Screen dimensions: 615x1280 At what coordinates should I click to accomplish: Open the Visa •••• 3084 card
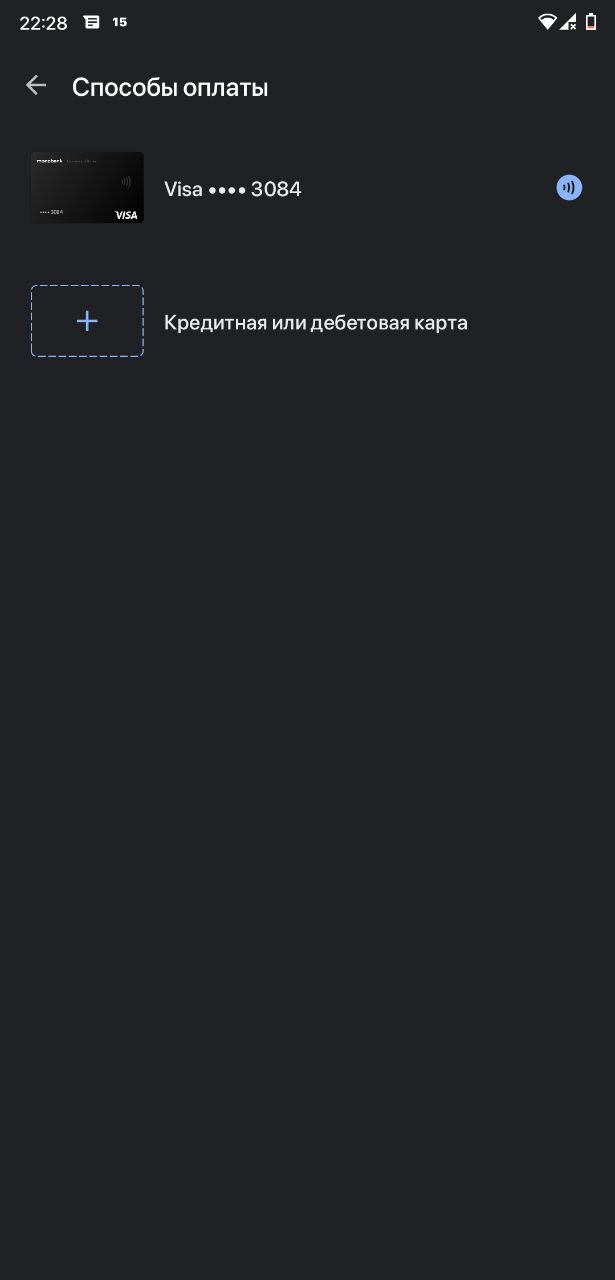[x=232, y=189]
